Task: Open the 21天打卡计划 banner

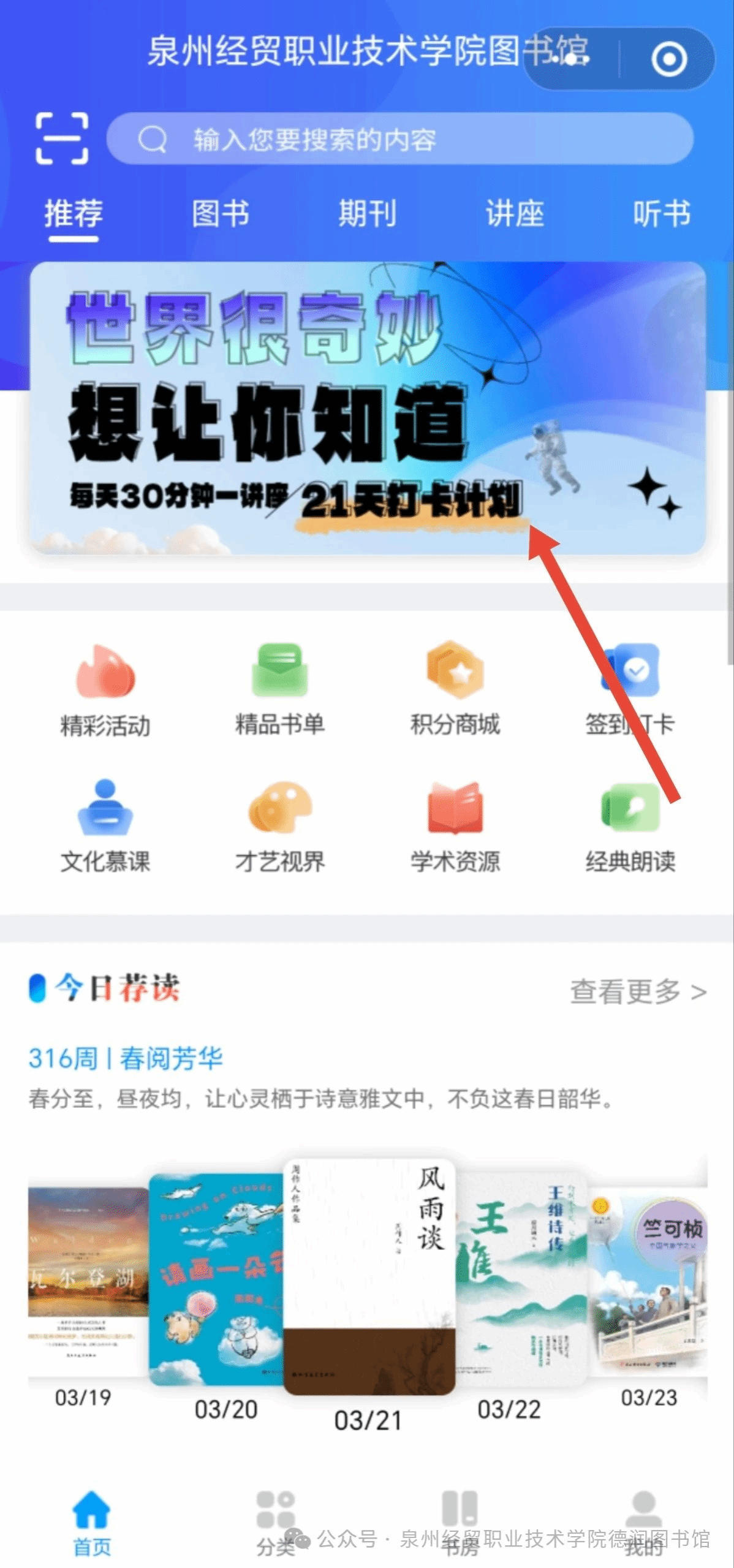Action: point(368,409)
